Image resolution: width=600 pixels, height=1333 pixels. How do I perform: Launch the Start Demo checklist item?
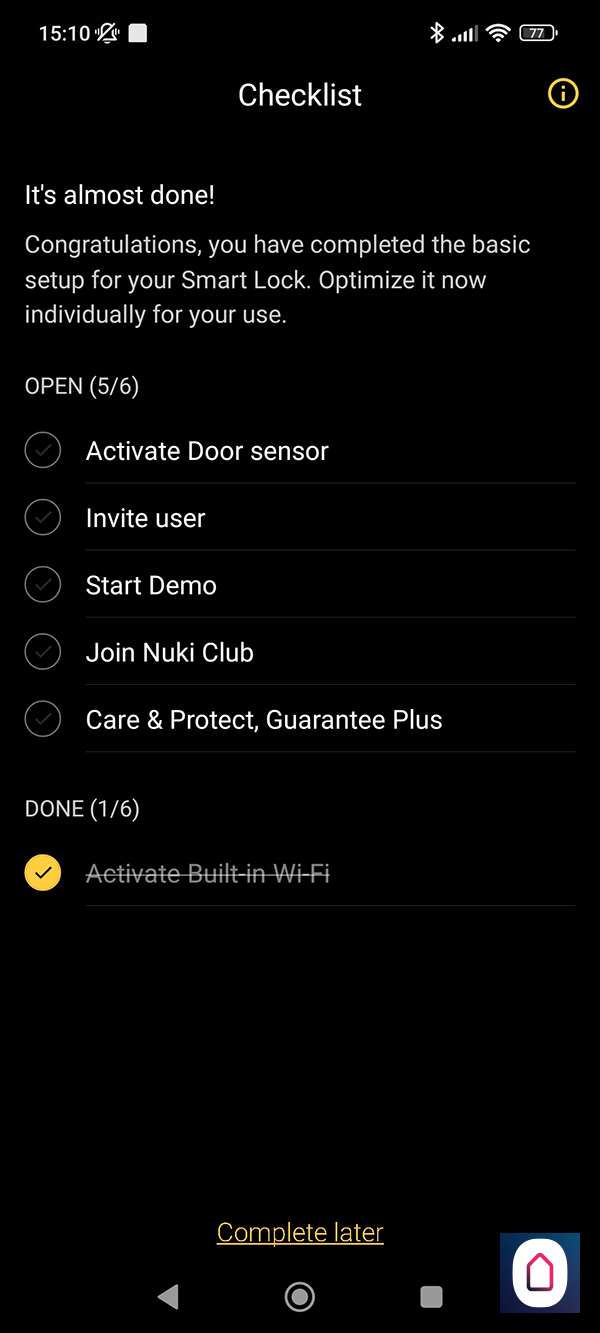coord(151,585)
